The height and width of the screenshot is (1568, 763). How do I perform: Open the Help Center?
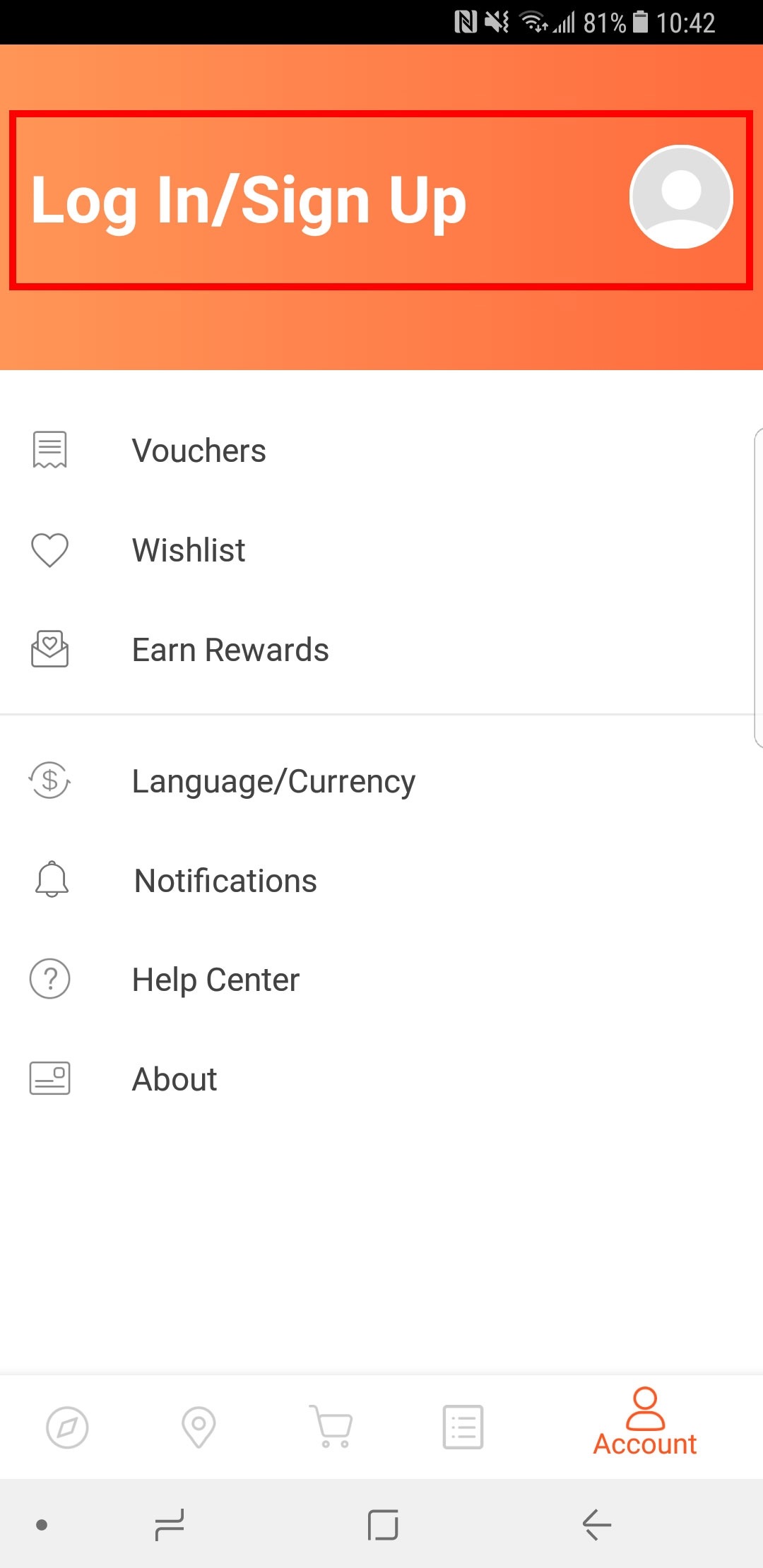(x=381, y=980)
